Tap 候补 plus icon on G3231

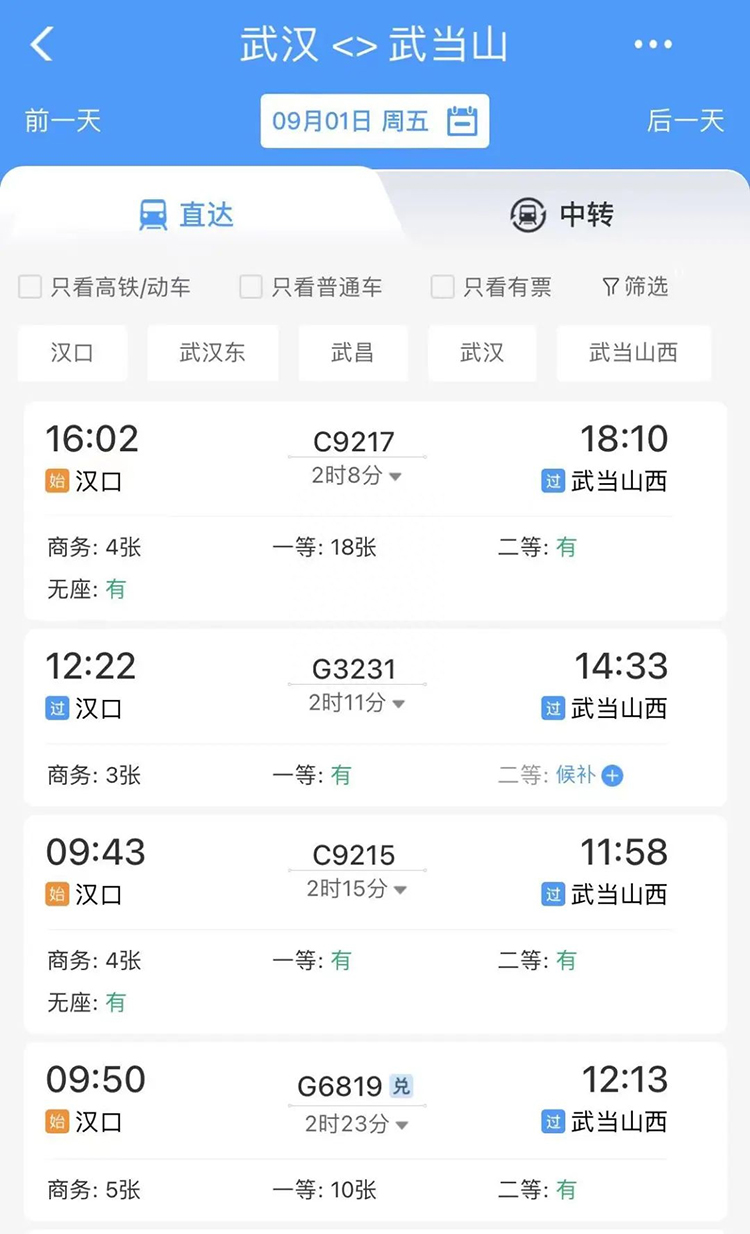pyautogui.click(x=613, y=775)
